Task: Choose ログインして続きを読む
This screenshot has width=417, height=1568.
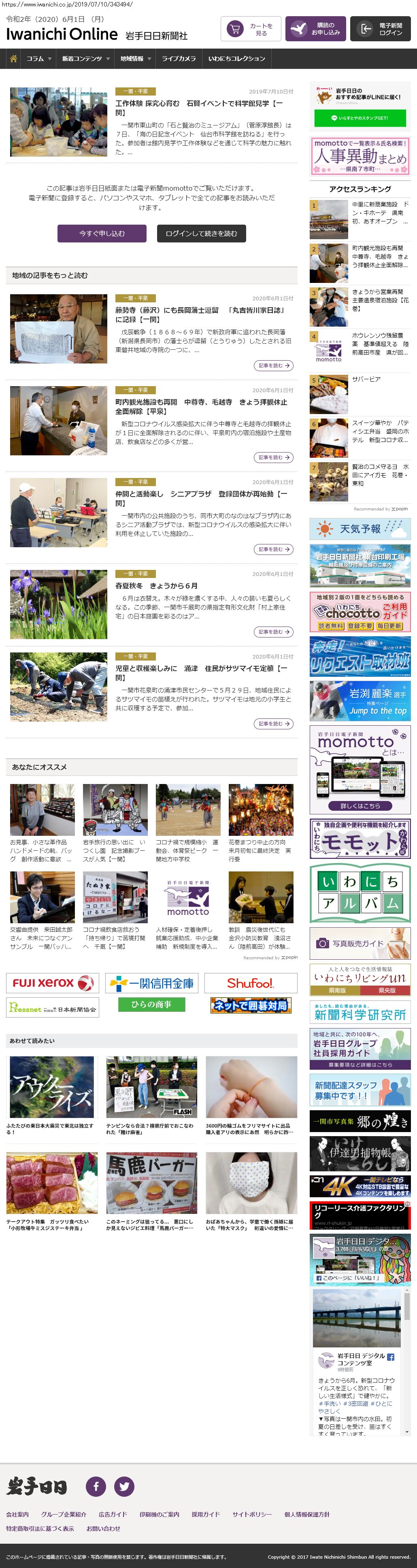Action: click(x=201, y=233)
